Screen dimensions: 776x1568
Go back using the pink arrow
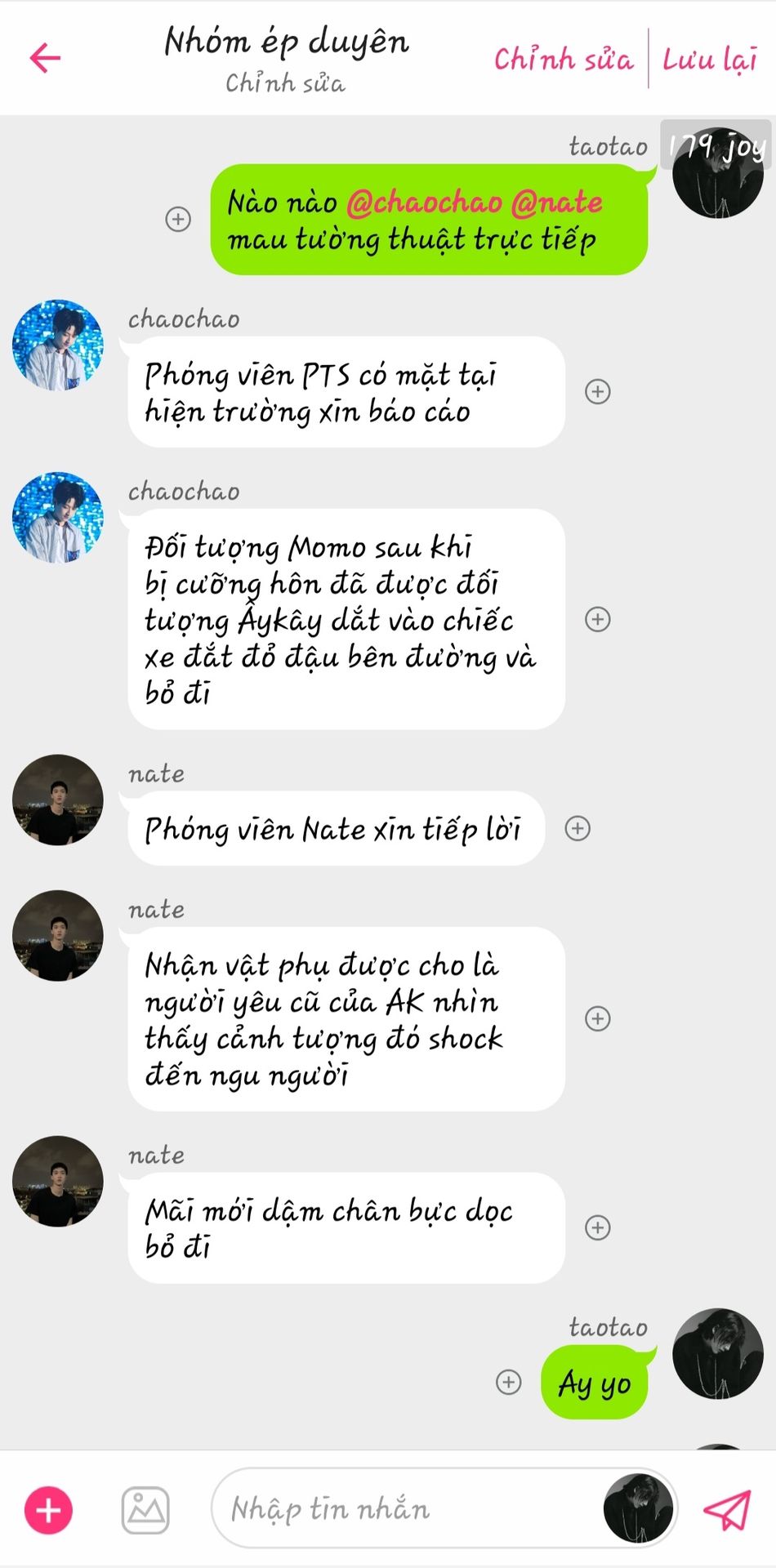[x=45, y=57]
